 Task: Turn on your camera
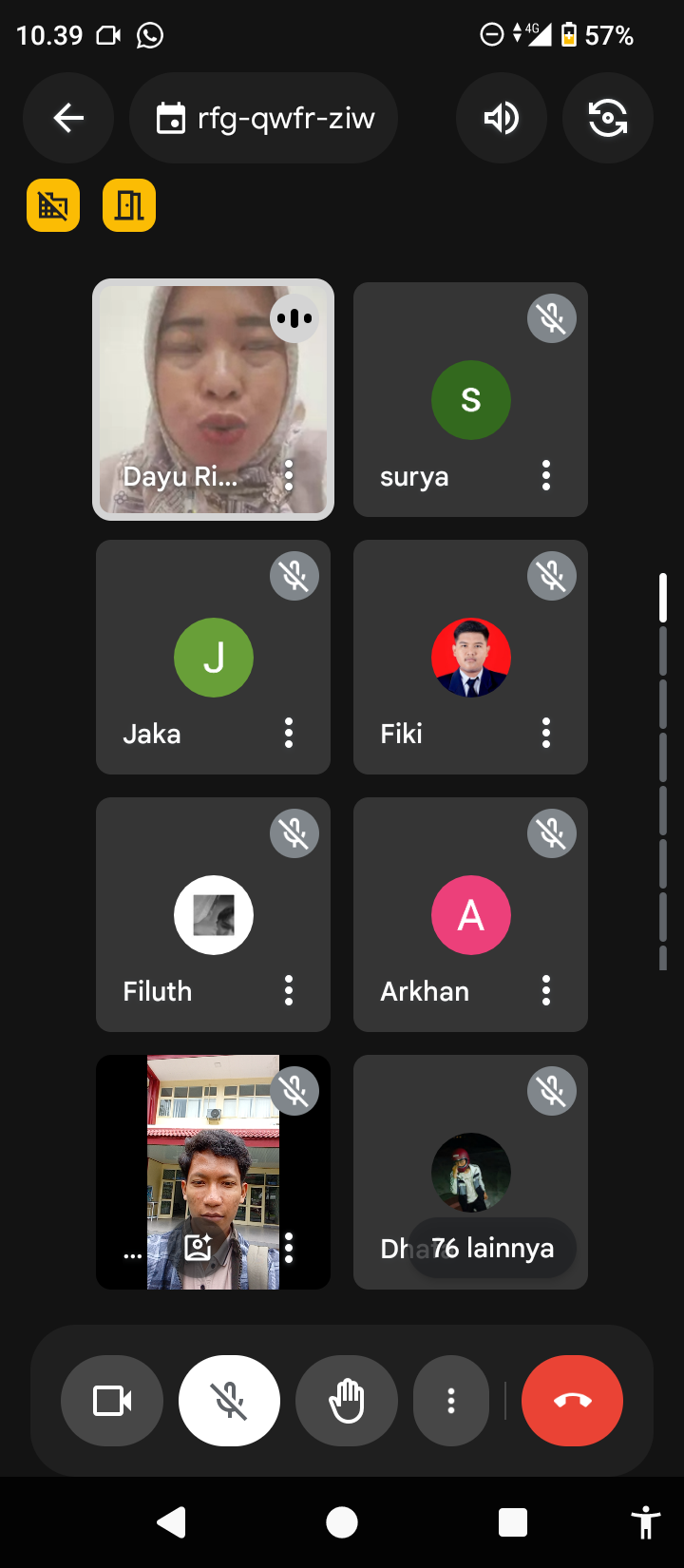pyautogui.click(x=112, y=1401)
